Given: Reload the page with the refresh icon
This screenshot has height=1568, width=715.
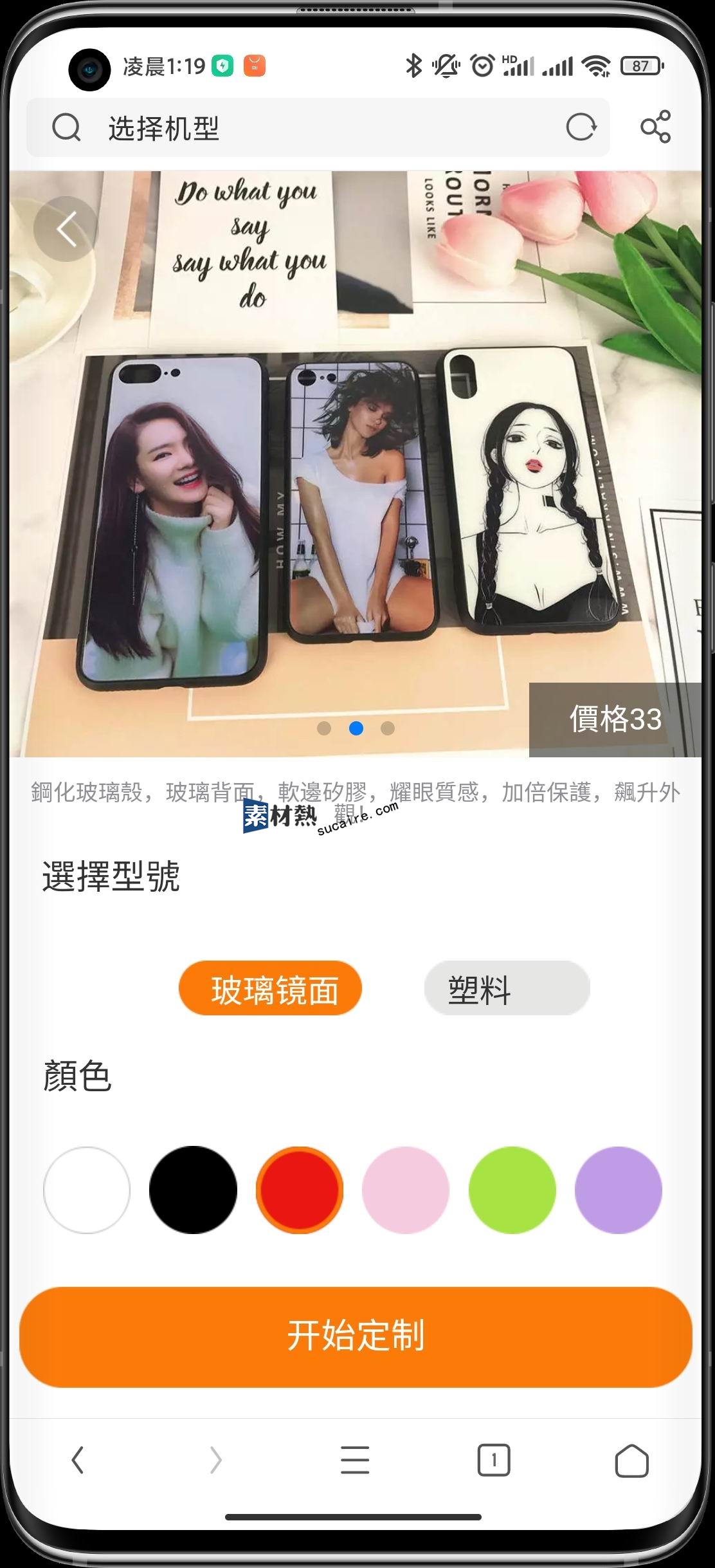Looking at the screenshot, I should tap(581, 127).
